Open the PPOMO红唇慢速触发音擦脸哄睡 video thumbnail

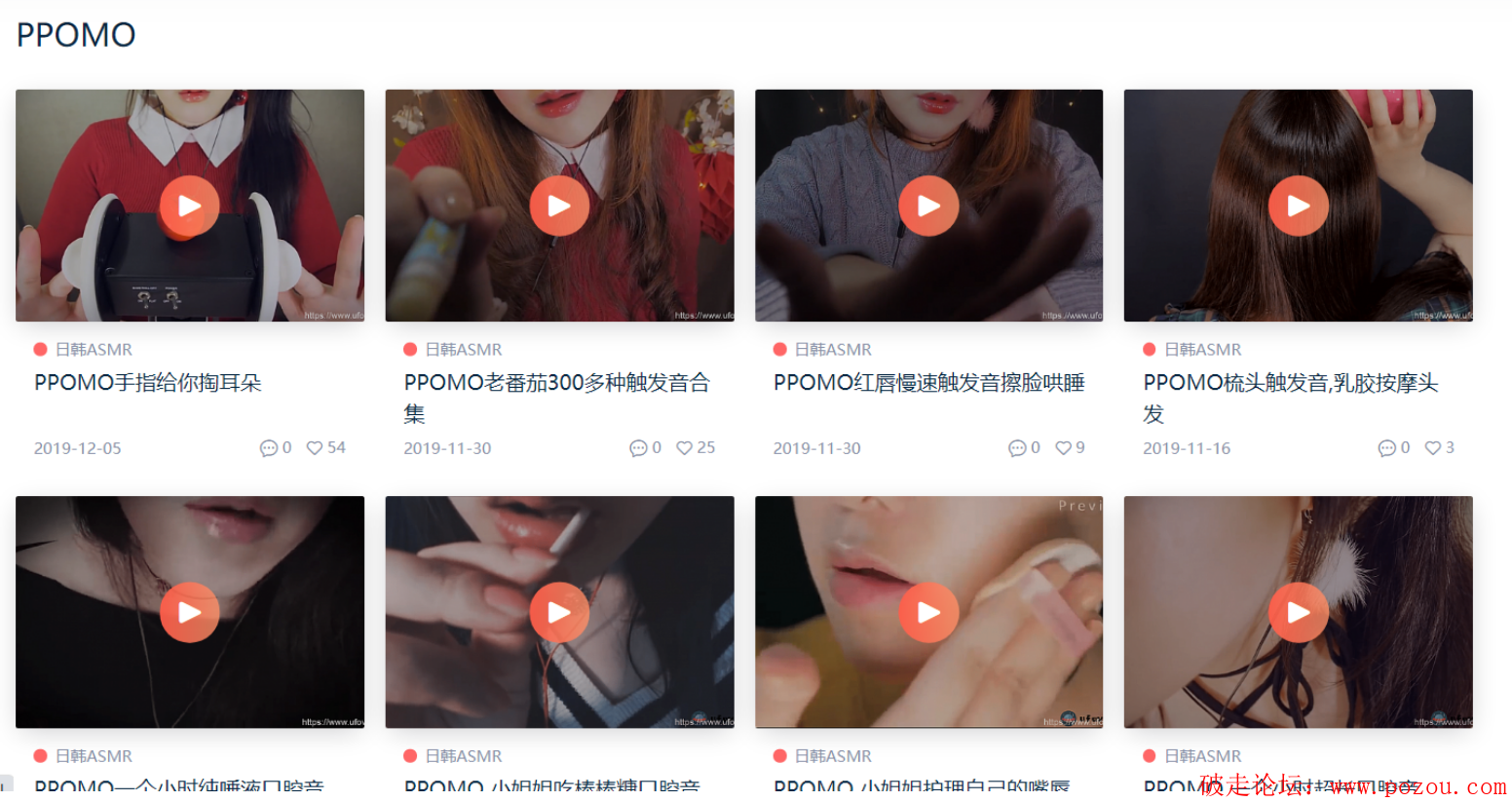click(x=928, y=206)
